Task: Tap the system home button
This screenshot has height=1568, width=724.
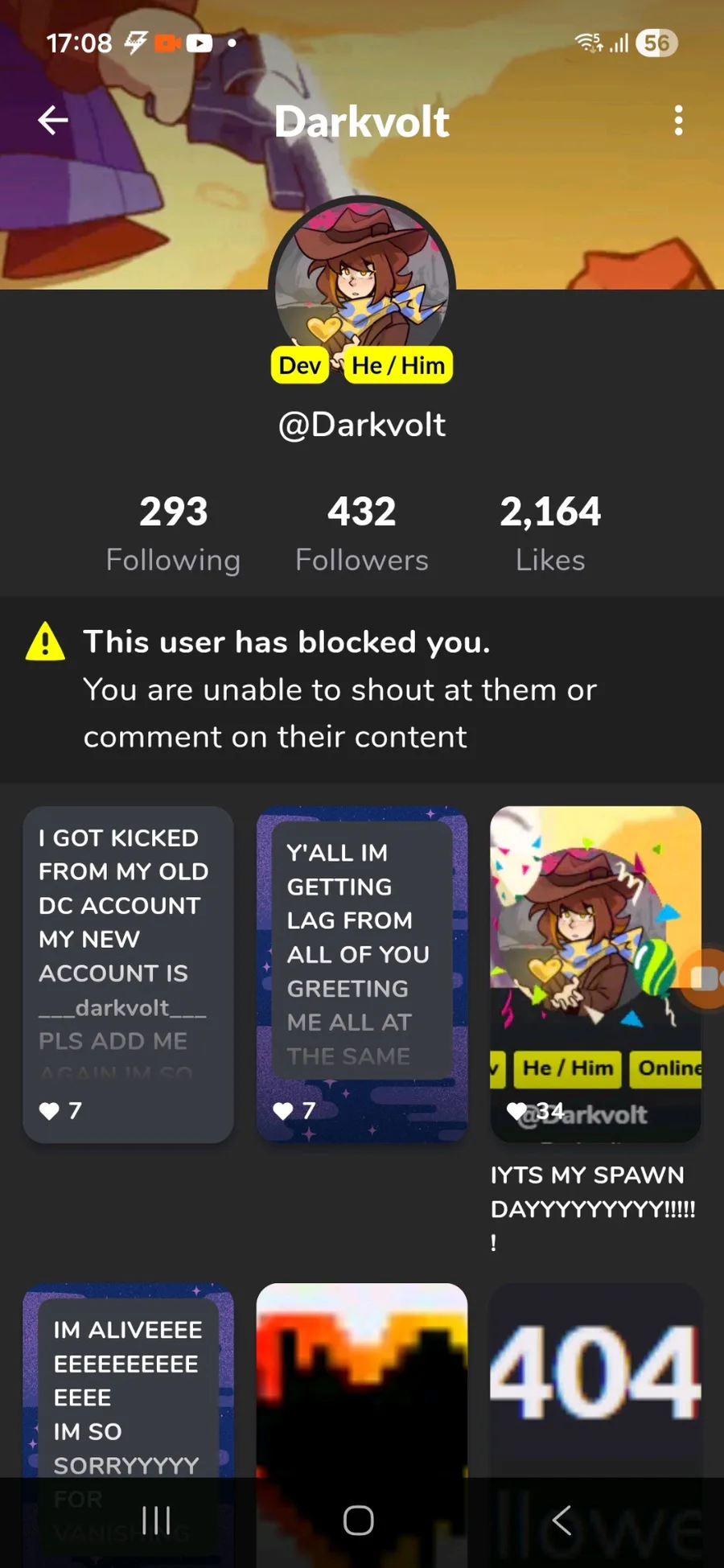Action: (x=359, y=1521)
